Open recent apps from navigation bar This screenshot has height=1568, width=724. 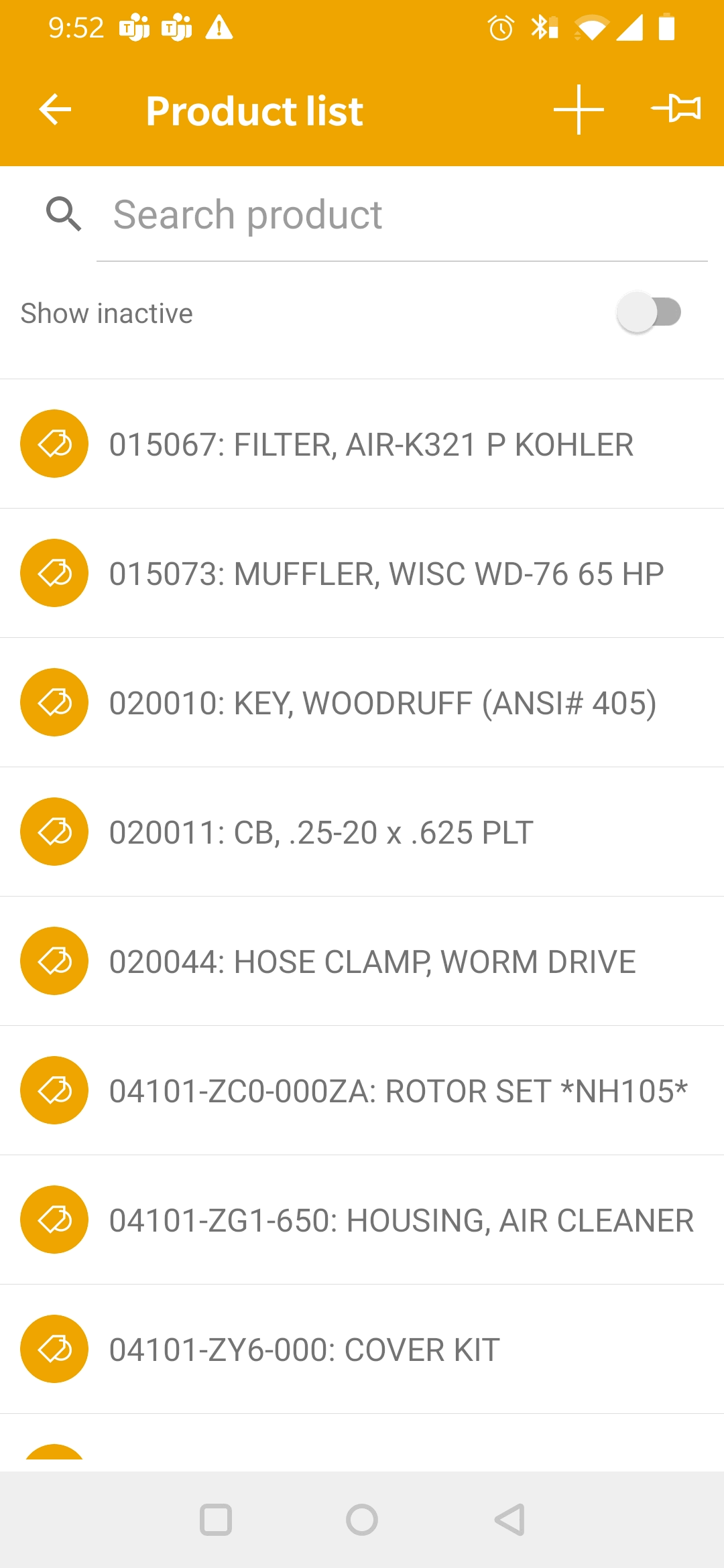click(216, 1520)
